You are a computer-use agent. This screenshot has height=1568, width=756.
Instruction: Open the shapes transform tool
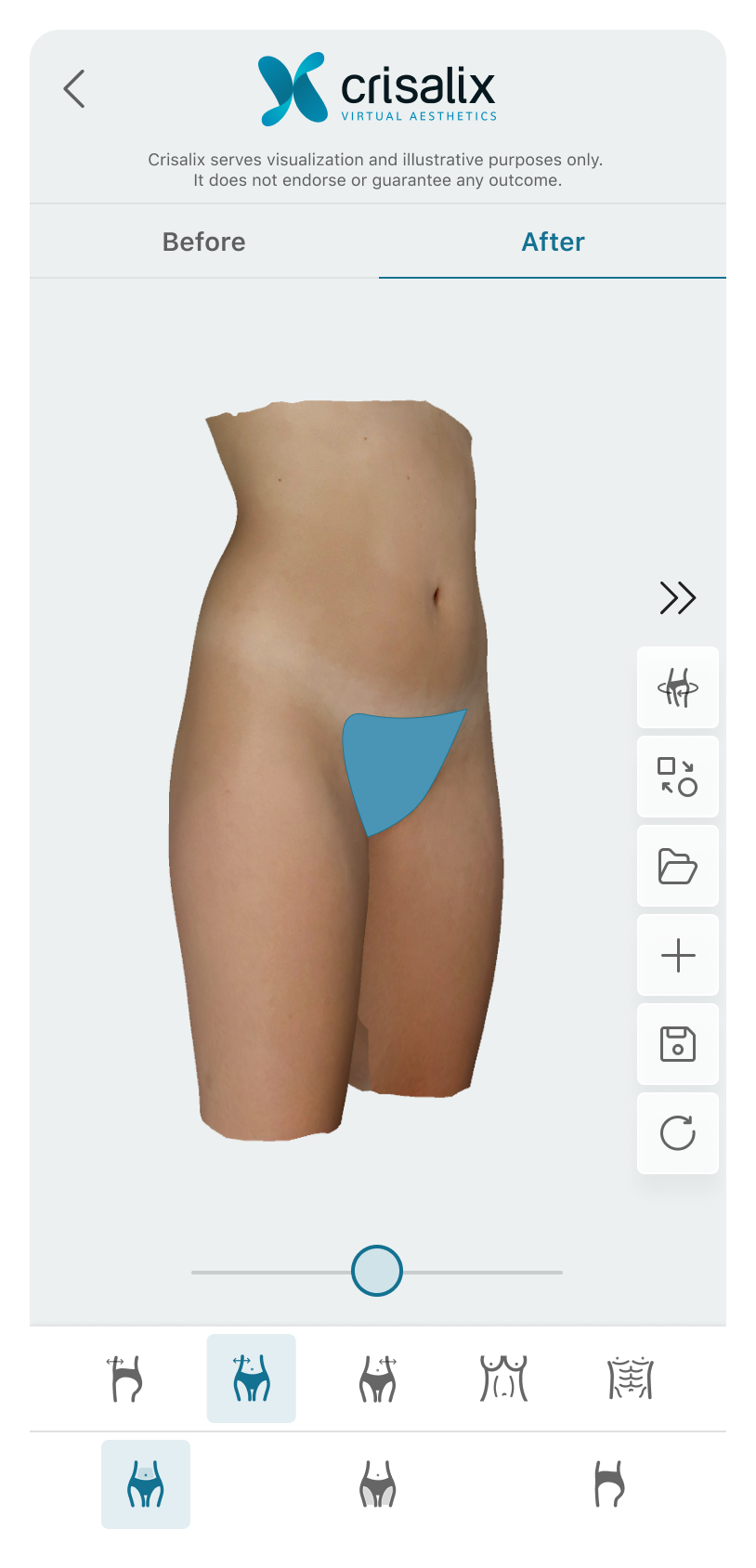[x=678, y=777]
